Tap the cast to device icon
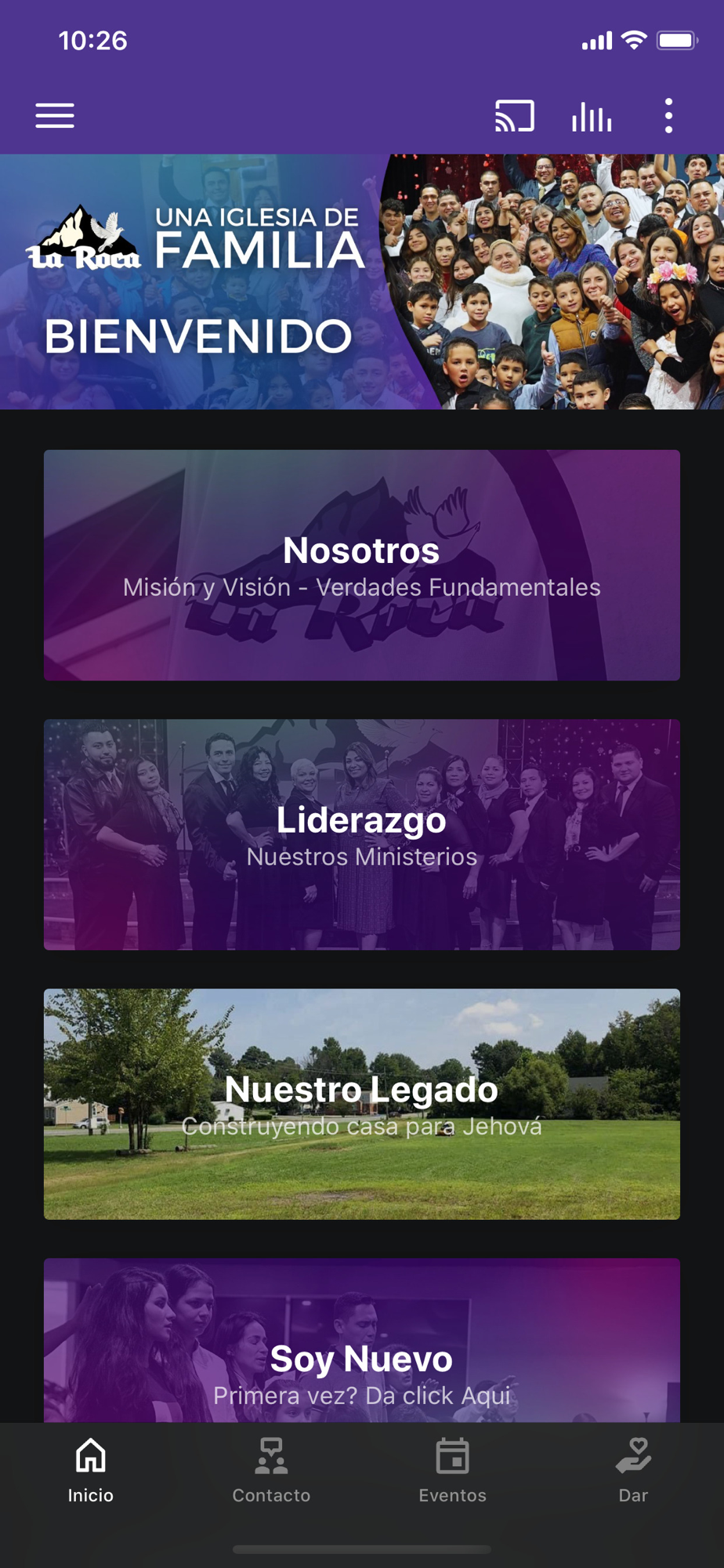The image size is (724, 1568). [514, 116]
